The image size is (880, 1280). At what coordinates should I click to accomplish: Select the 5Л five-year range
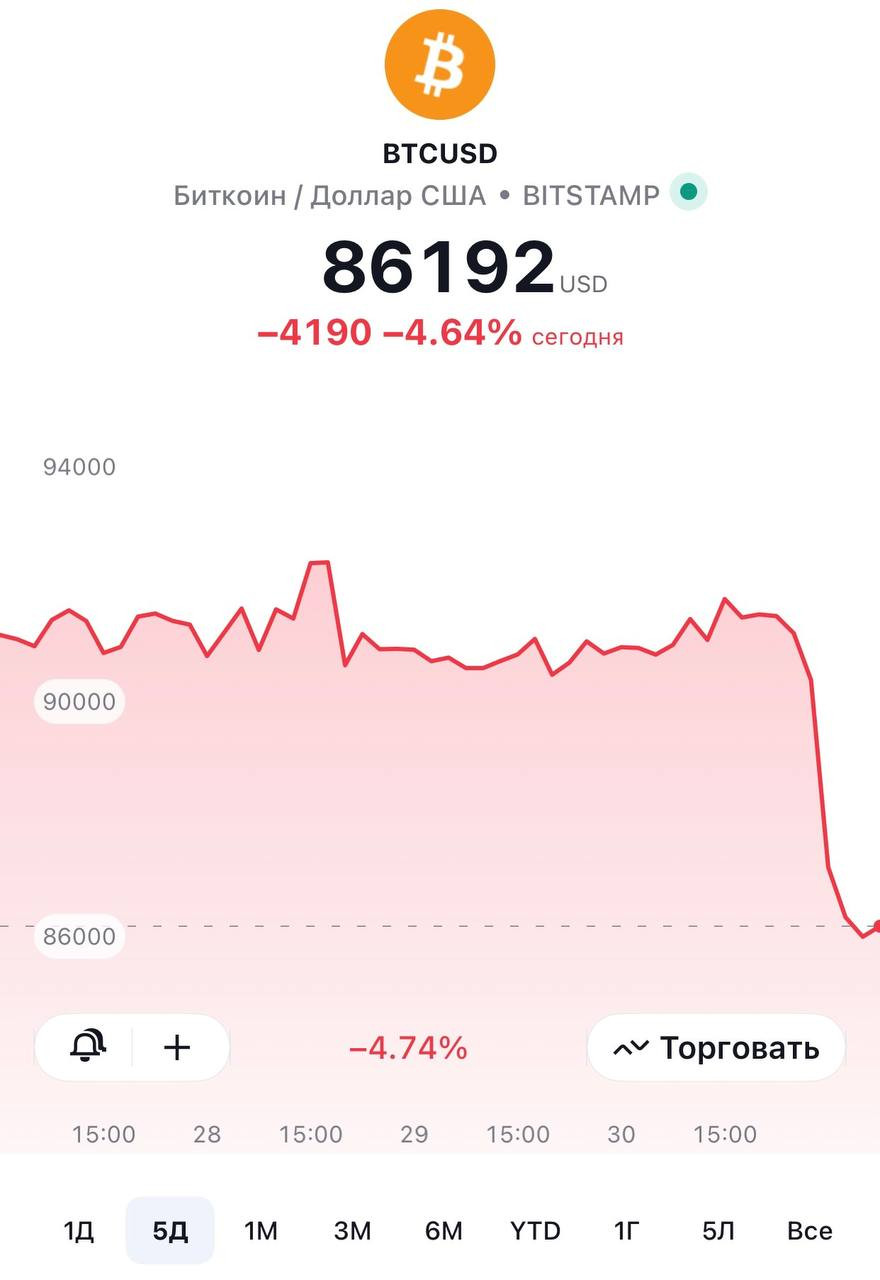pyautogui.click(x=718, y=1230)
